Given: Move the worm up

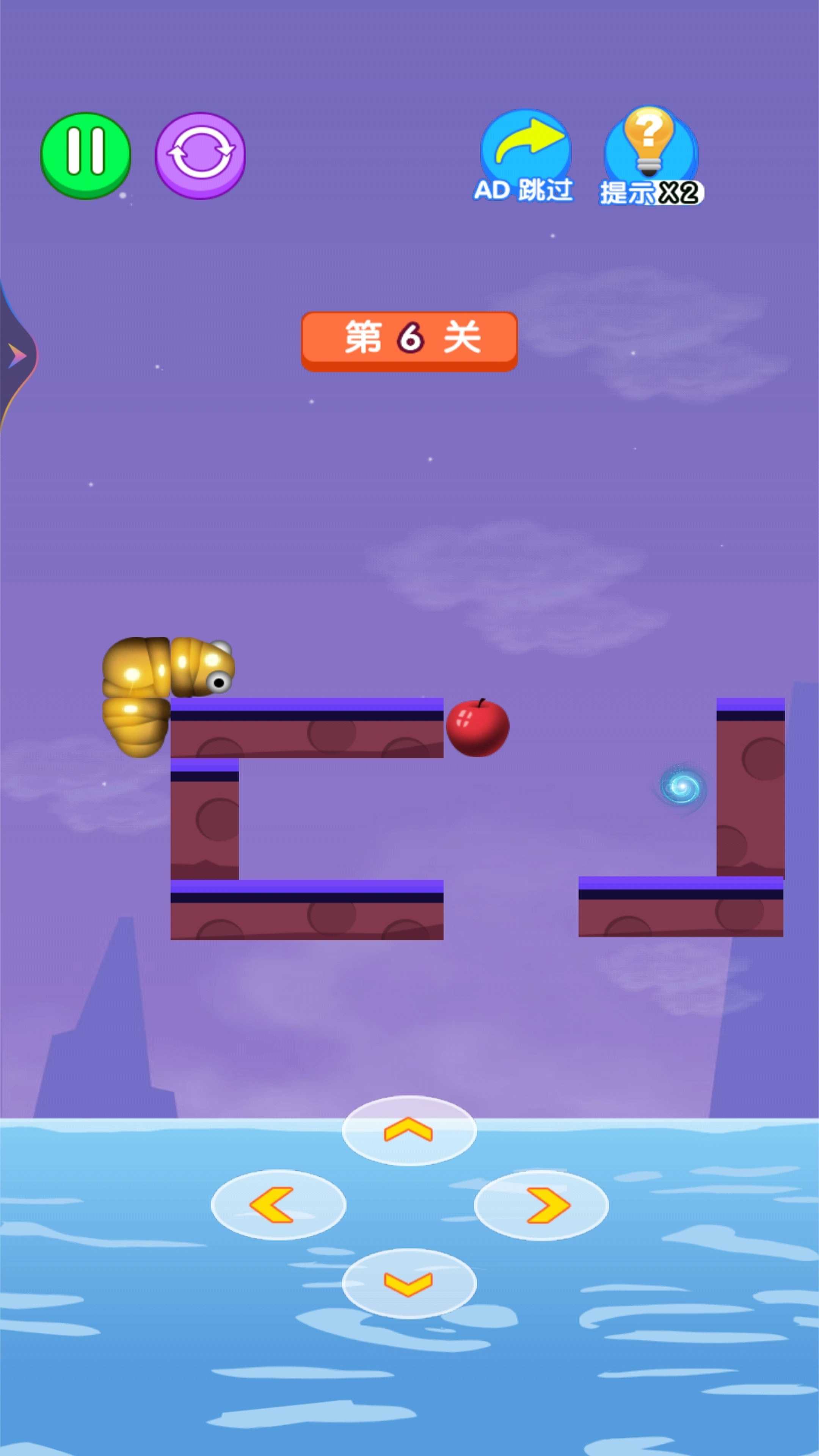Looking at the screenshot, I should [409, 1130].
